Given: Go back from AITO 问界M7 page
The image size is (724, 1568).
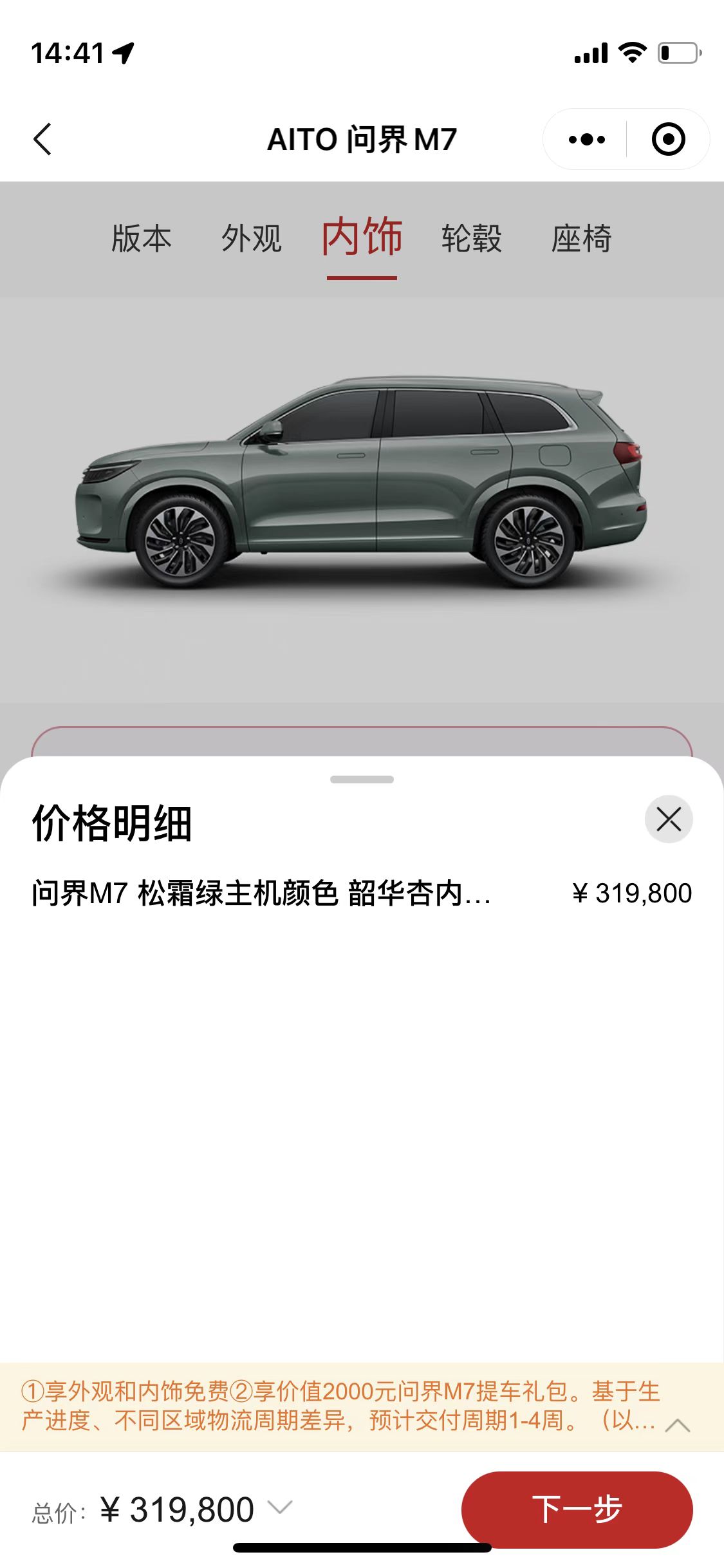Looking at the screenshot, I should pyautogui.click(x=42, y=139).
